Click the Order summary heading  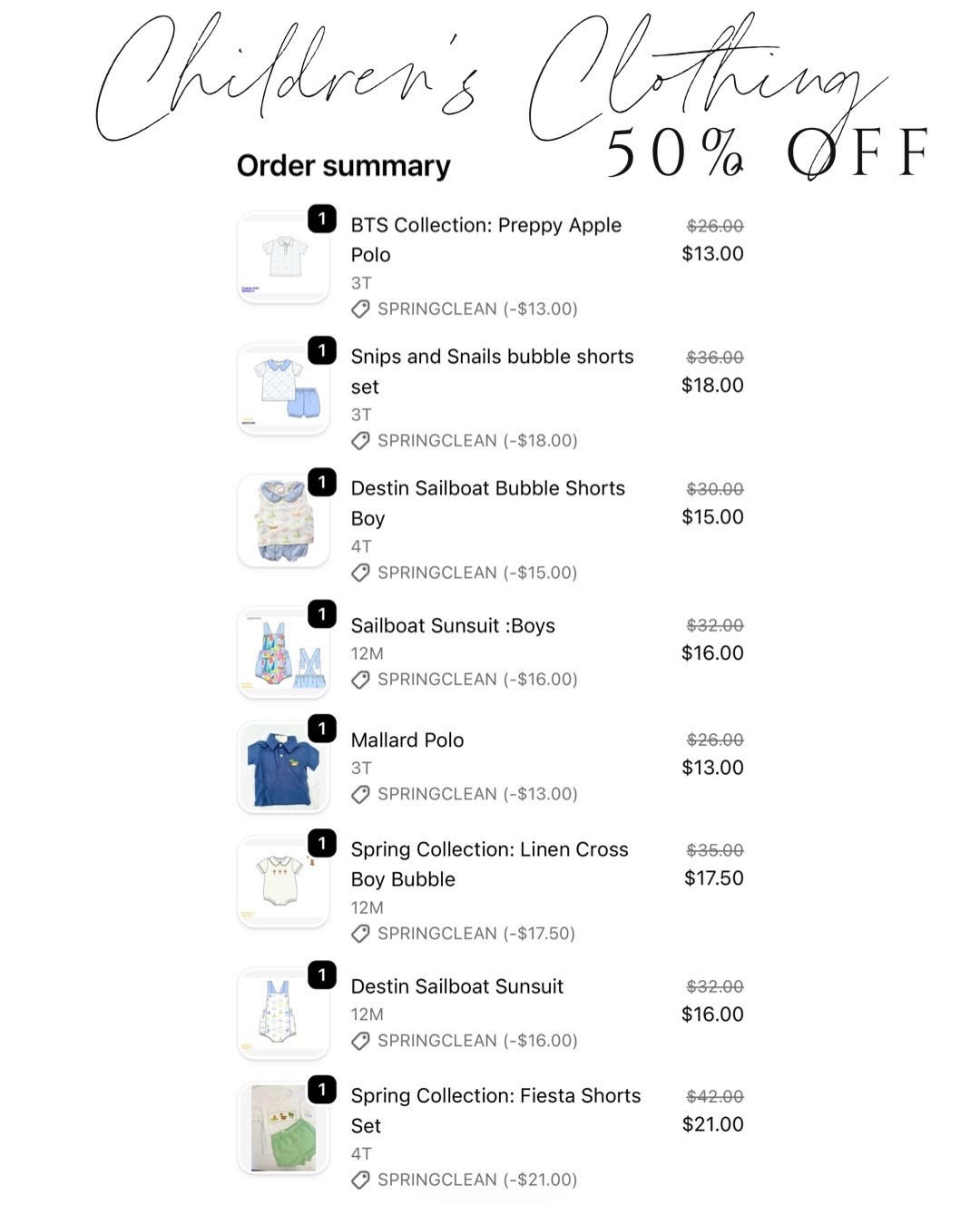344,166
